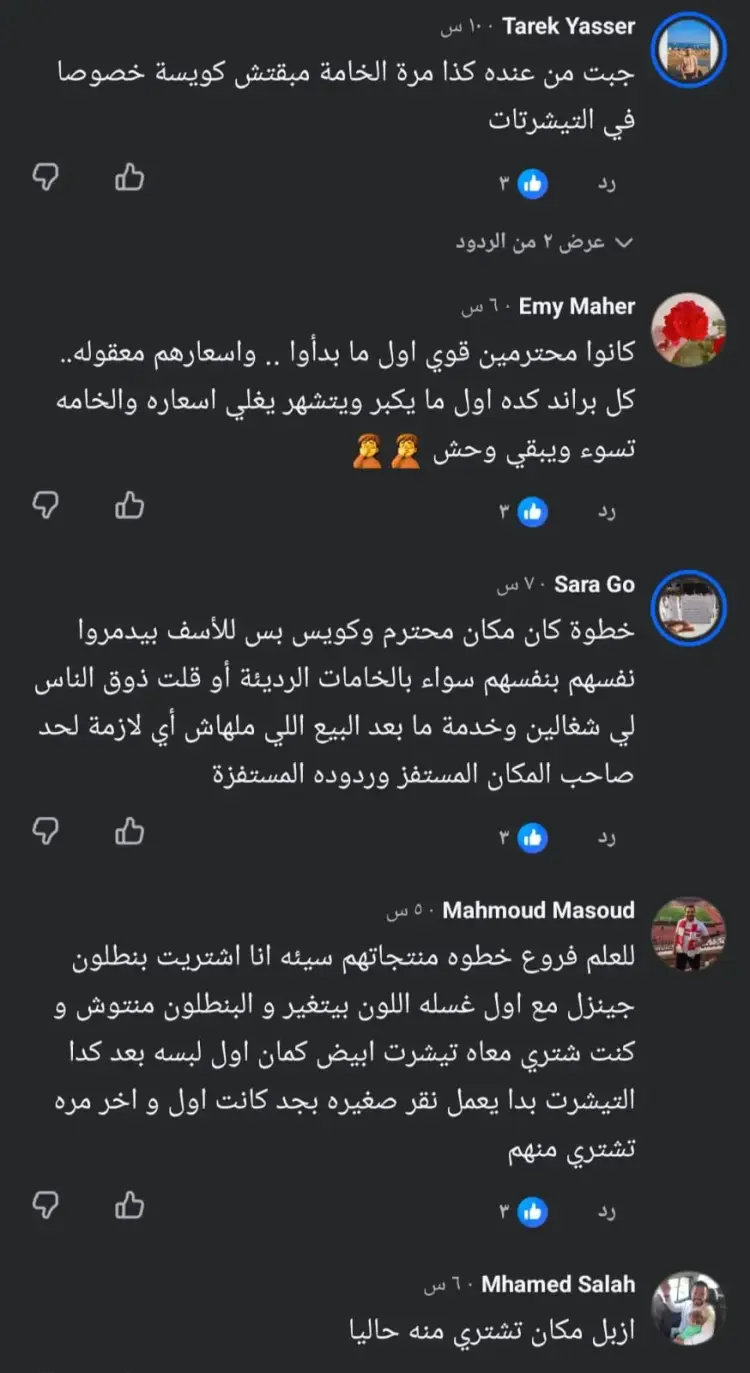This screenshot has height=1373, width=750.
Task: Open Sara Go's profile picture
Action: click(688, 607)
